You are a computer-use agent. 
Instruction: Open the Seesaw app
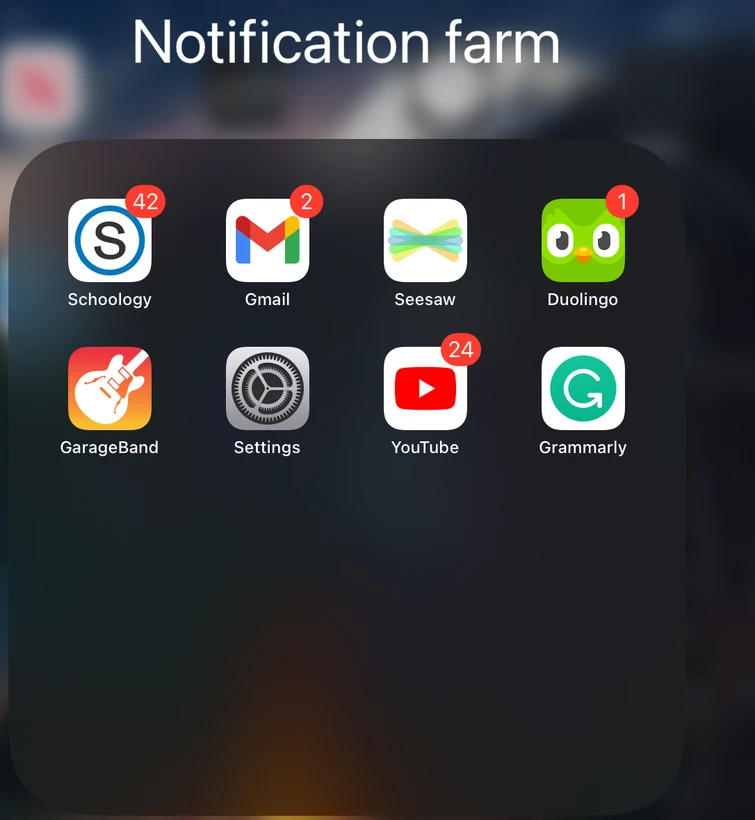[x=425, y=241]
